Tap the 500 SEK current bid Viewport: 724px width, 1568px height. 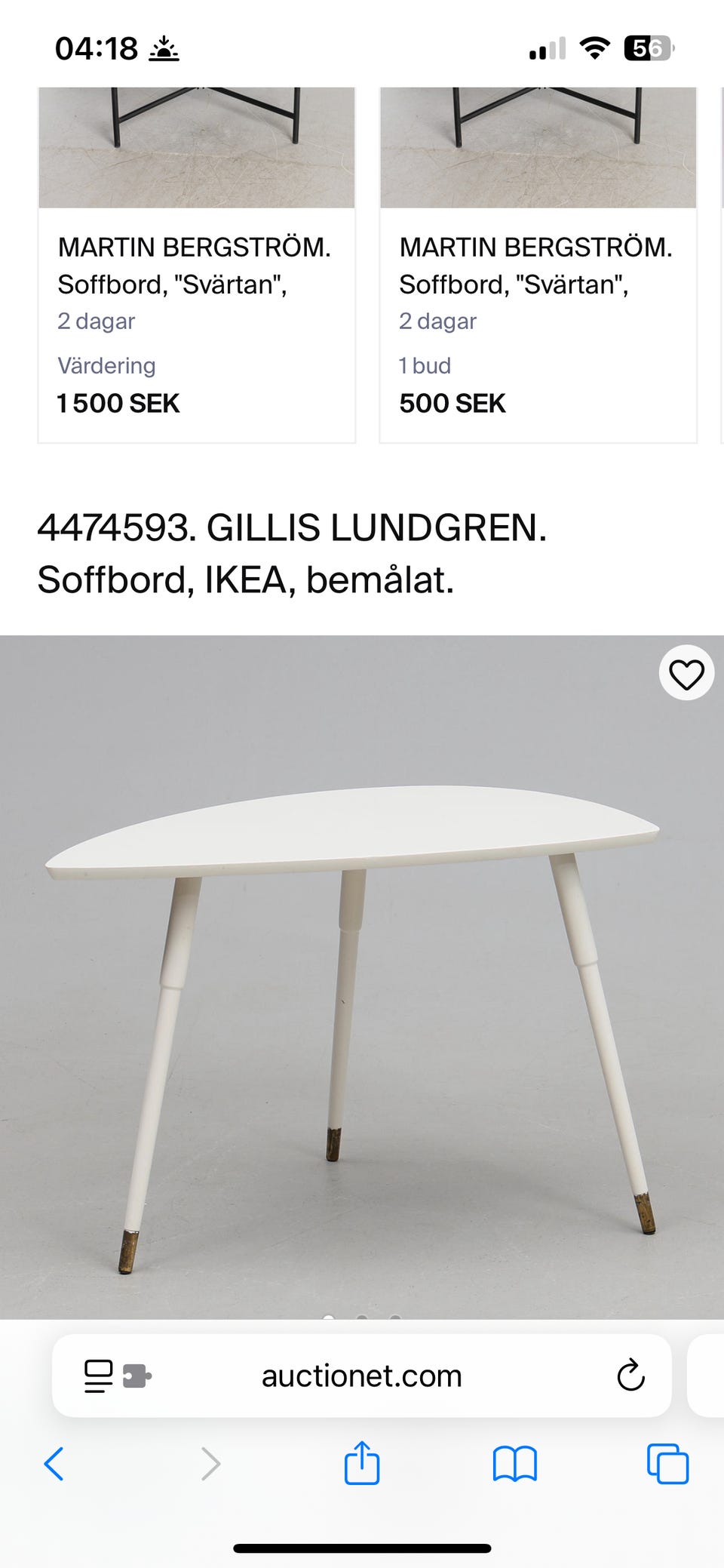tap(452, 404)
